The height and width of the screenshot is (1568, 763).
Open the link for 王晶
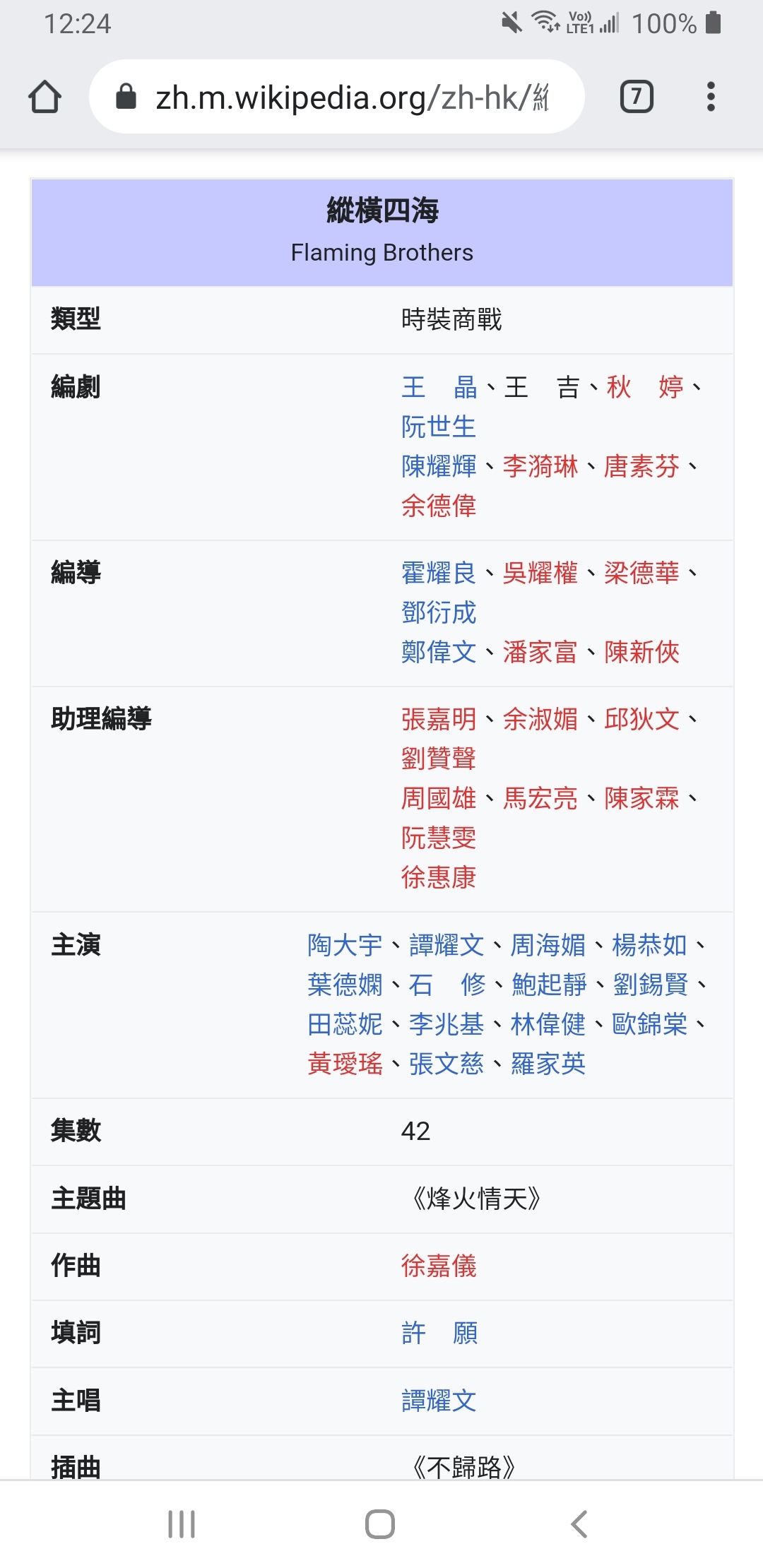[439, 387]
